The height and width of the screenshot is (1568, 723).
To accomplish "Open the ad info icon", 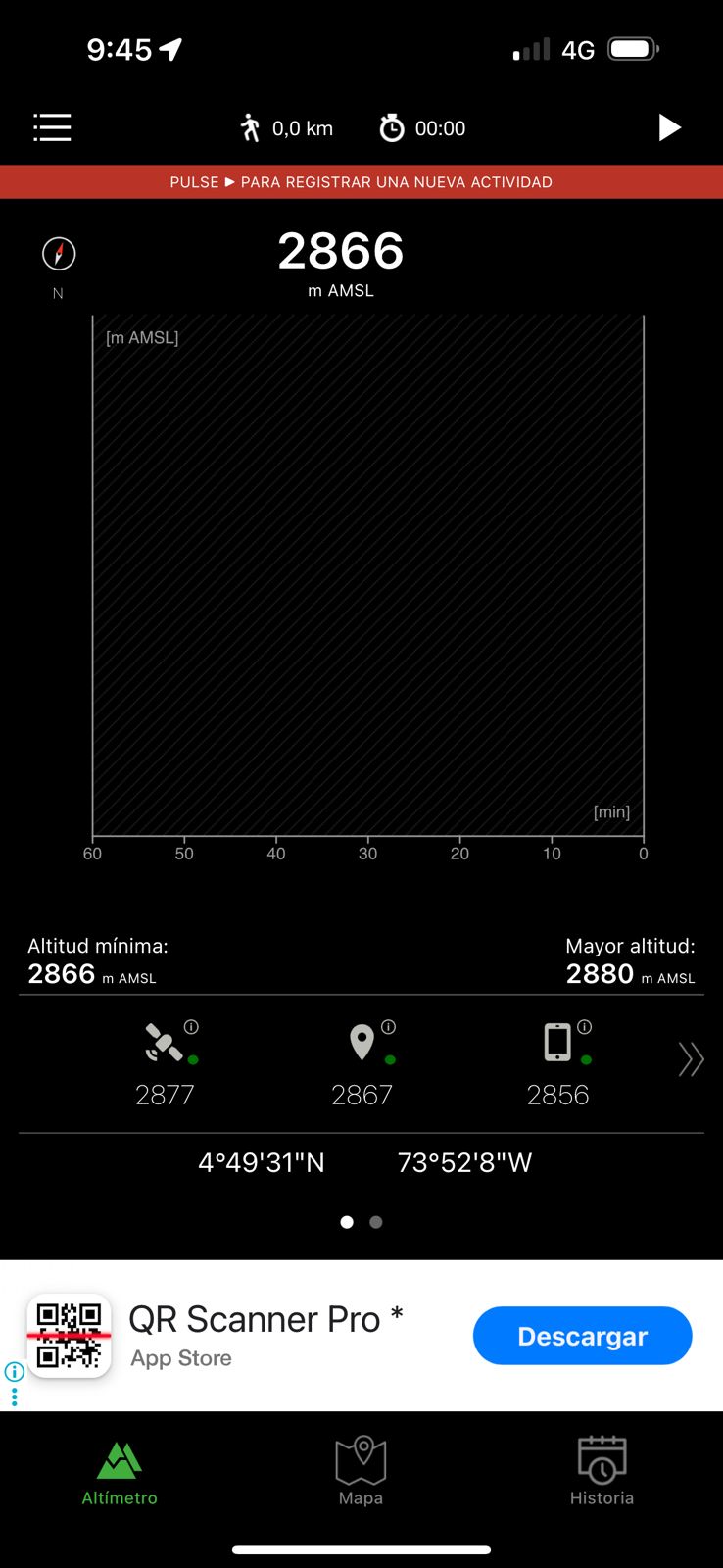I will pyautogui.click(x=14, y=1372).
